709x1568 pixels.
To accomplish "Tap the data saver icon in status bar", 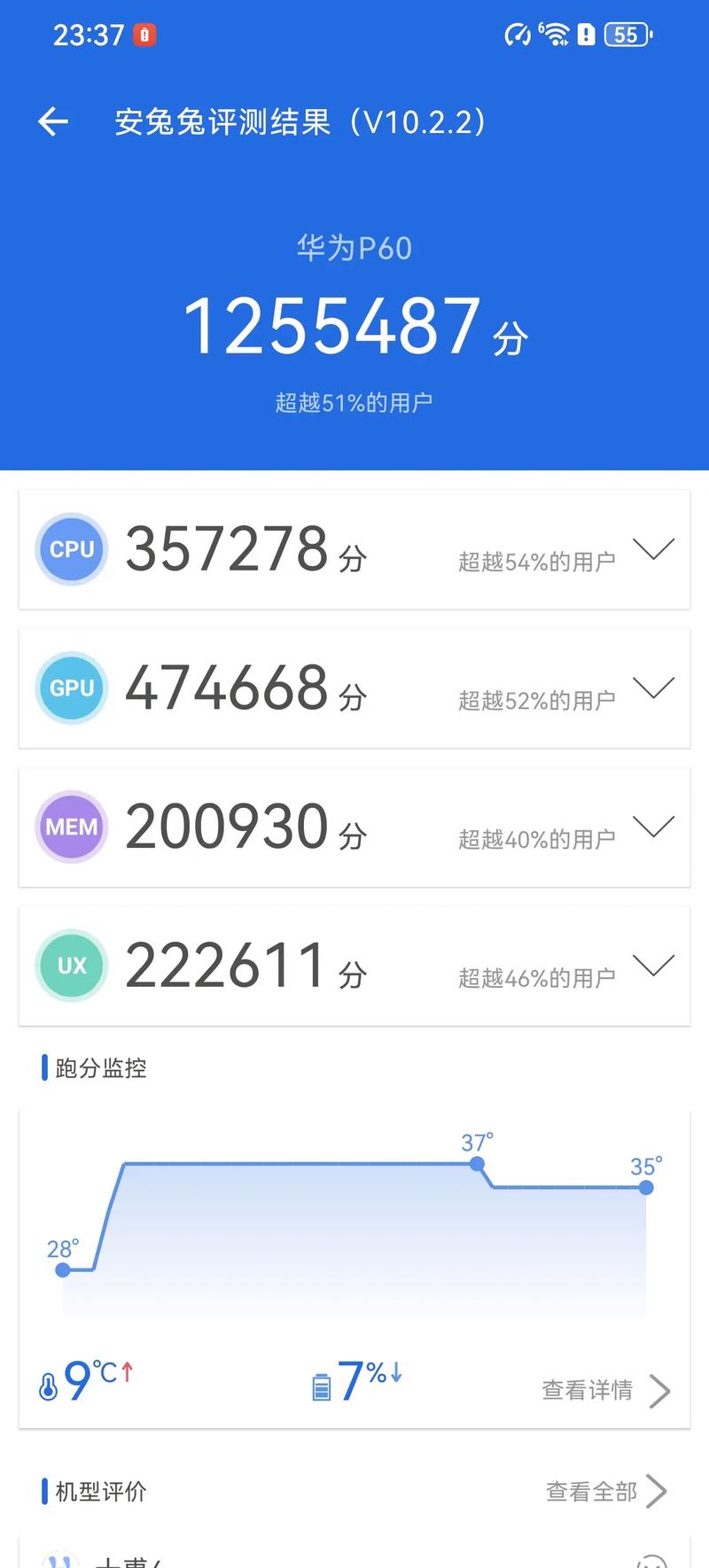I will [x=518, y=35].
